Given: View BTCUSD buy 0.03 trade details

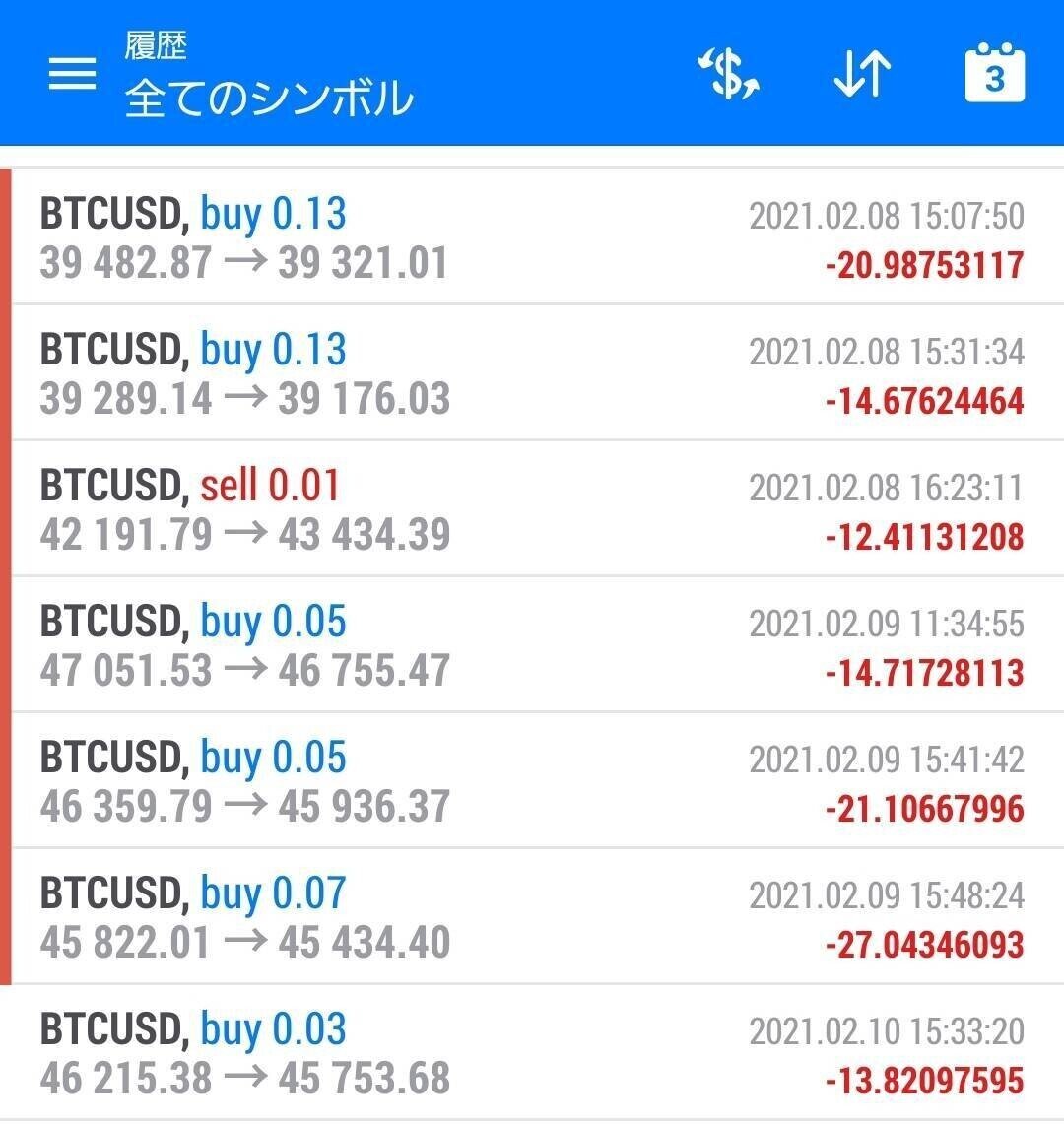Looking at the screenshot, I should coord(532,1054).
